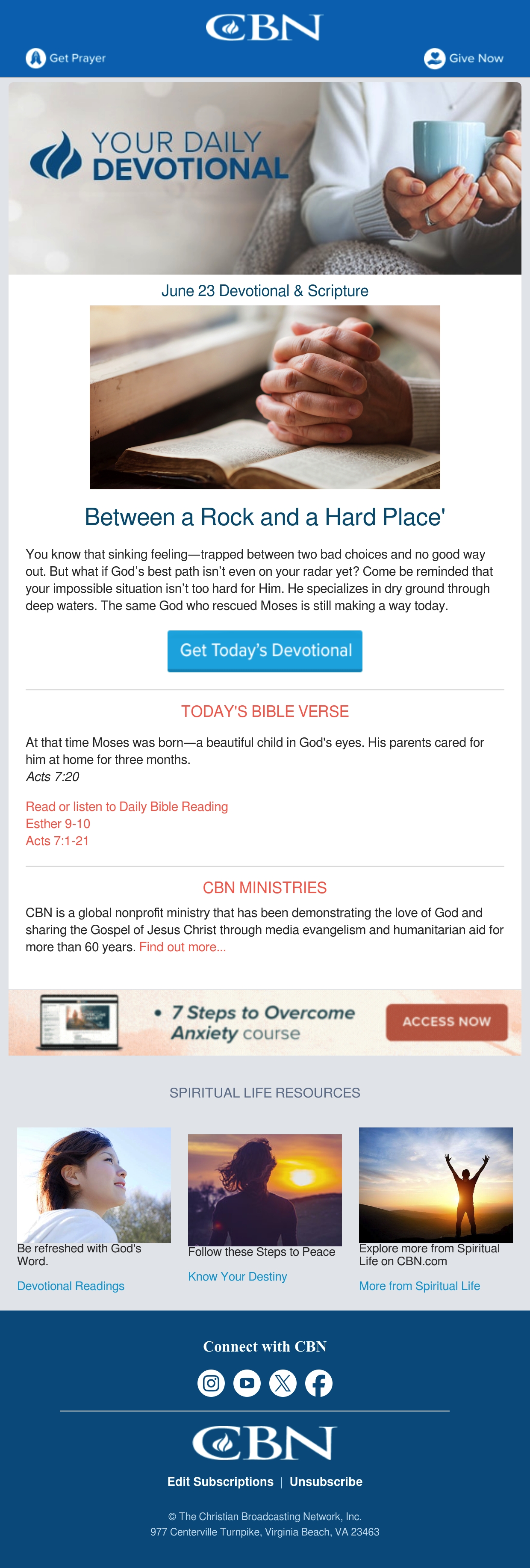The height and width of the screenshot is (1568, 530).
Task: Open CBN's Facebook page
Action: 319,1383
